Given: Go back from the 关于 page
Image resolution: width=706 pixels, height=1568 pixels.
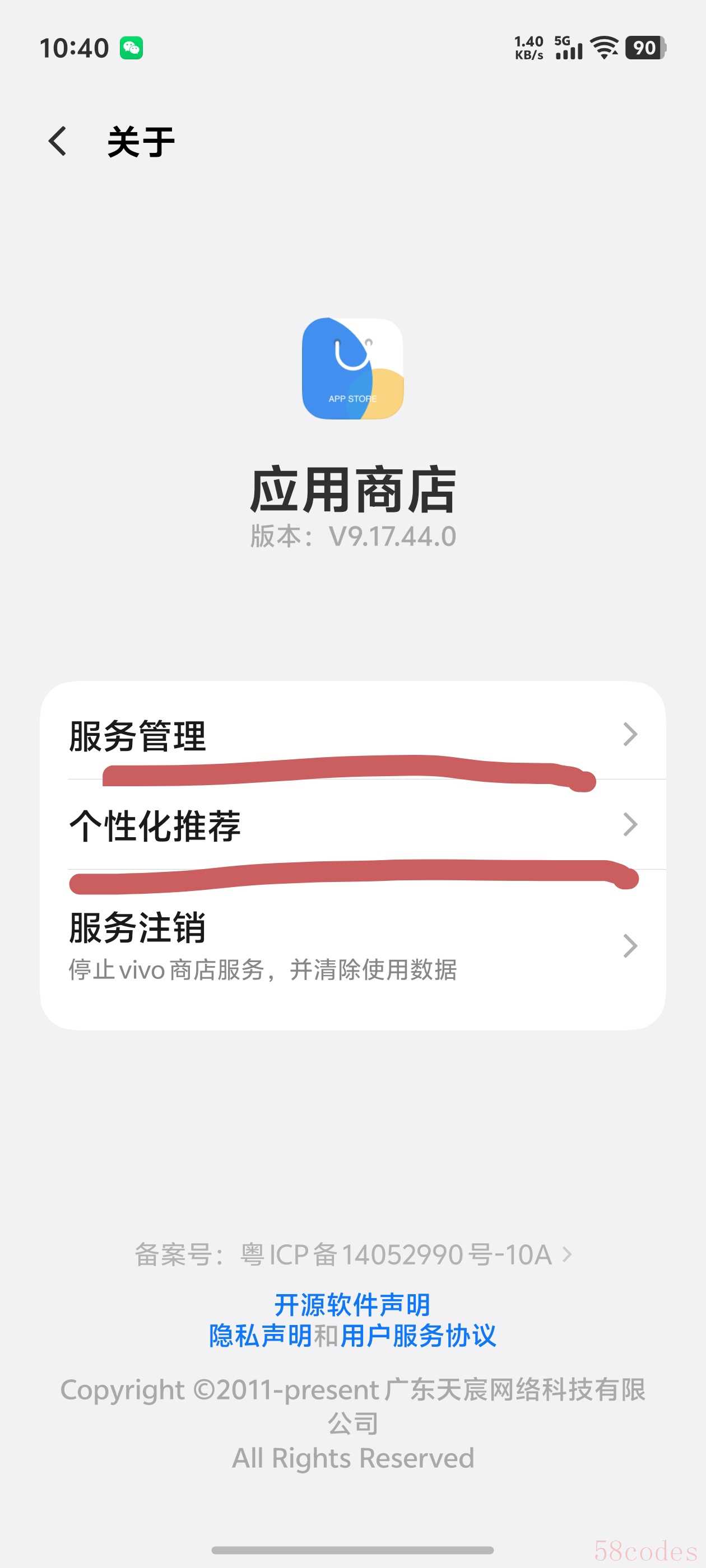Looking at the screenshot, I should coord(58,141).
